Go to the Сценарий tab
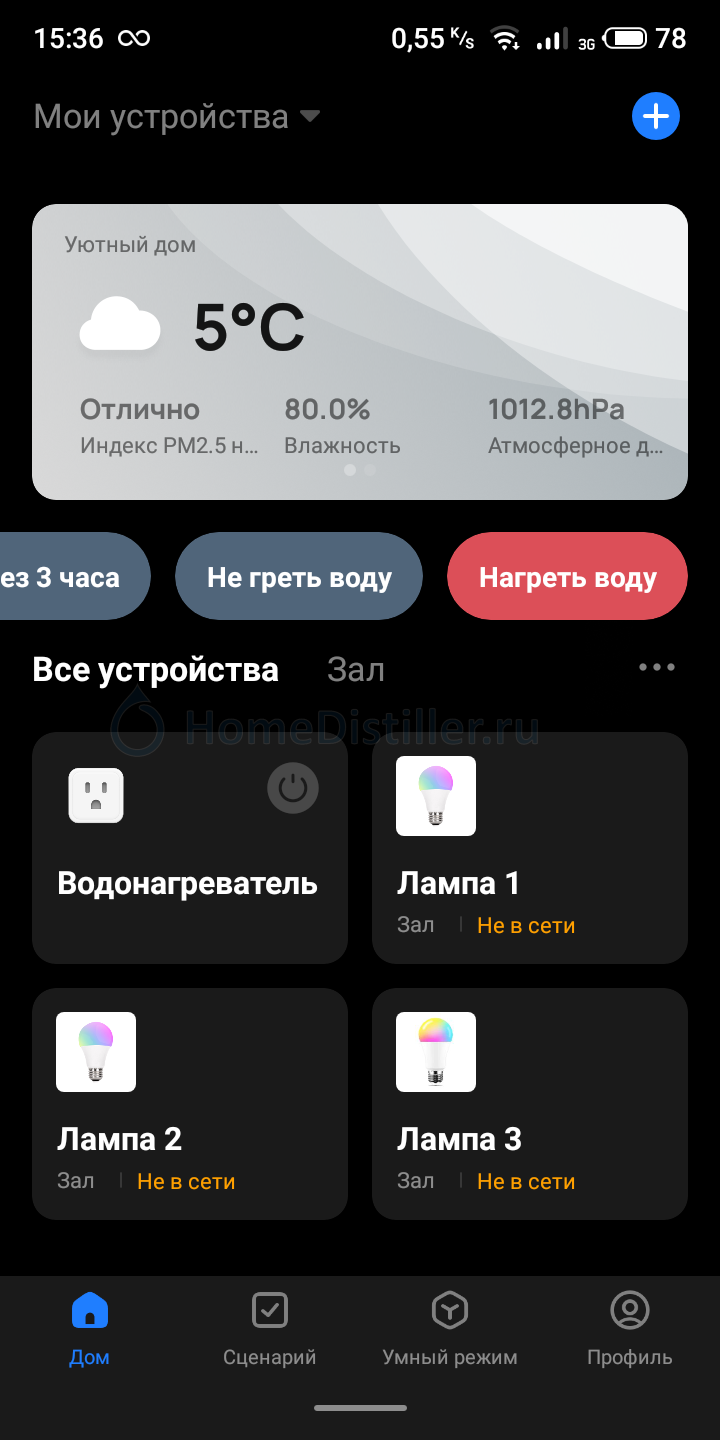Image resolution: width=720 pixels, height=1440 pixels. pyautogui.click(x=270, y=1330)
